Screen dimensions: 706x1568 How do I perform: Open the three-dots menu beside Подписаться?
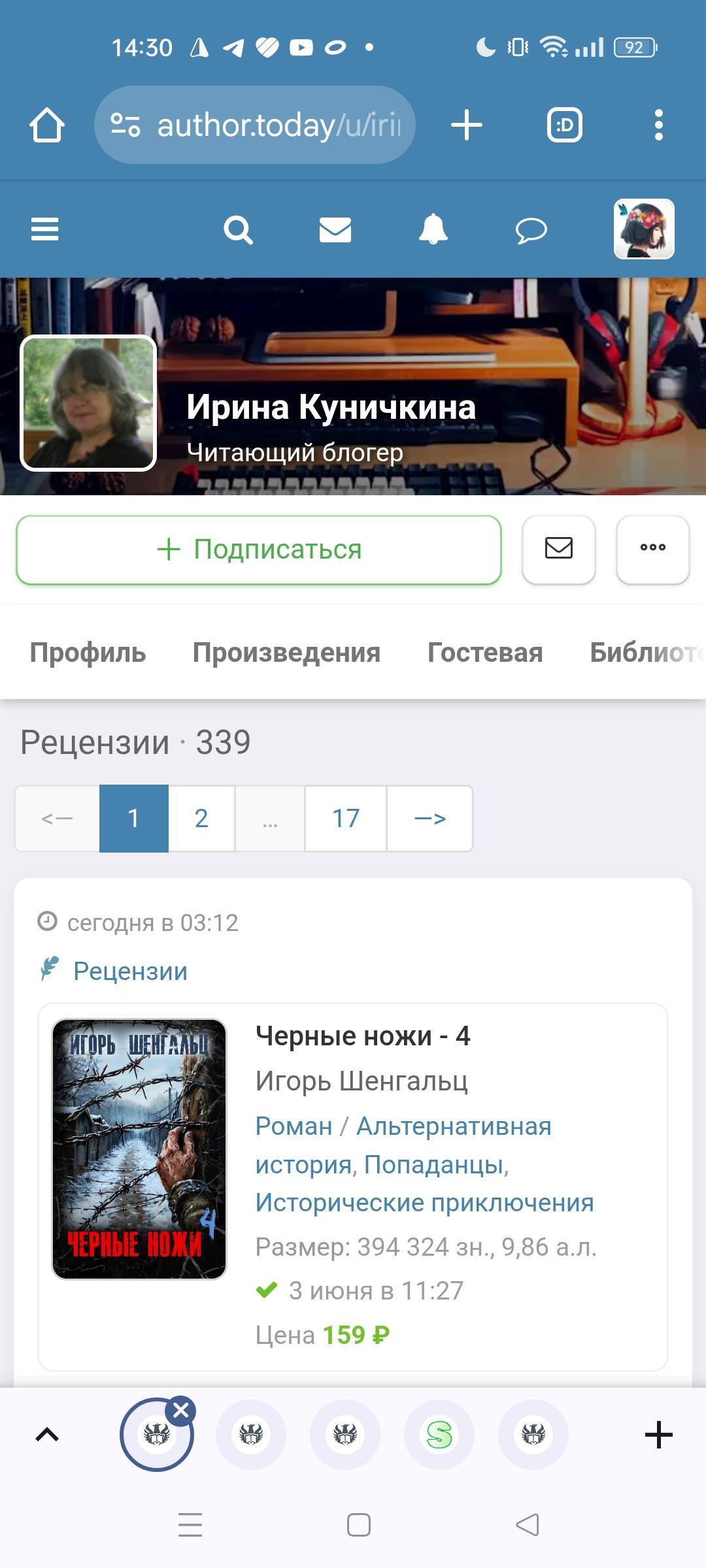click(652, 549)
